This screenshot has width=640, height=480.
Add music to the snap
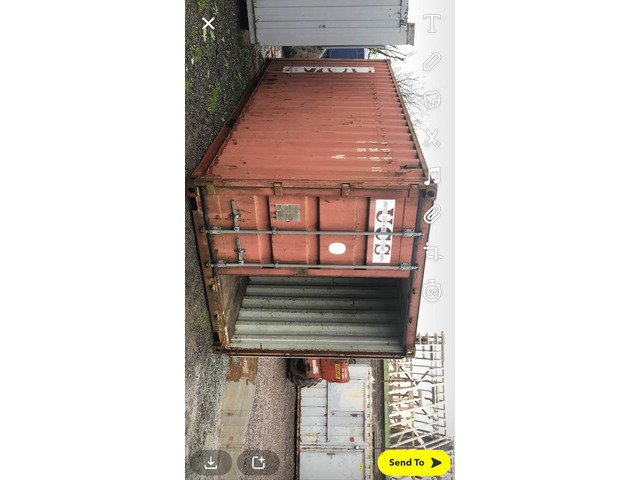coord(431,176)
